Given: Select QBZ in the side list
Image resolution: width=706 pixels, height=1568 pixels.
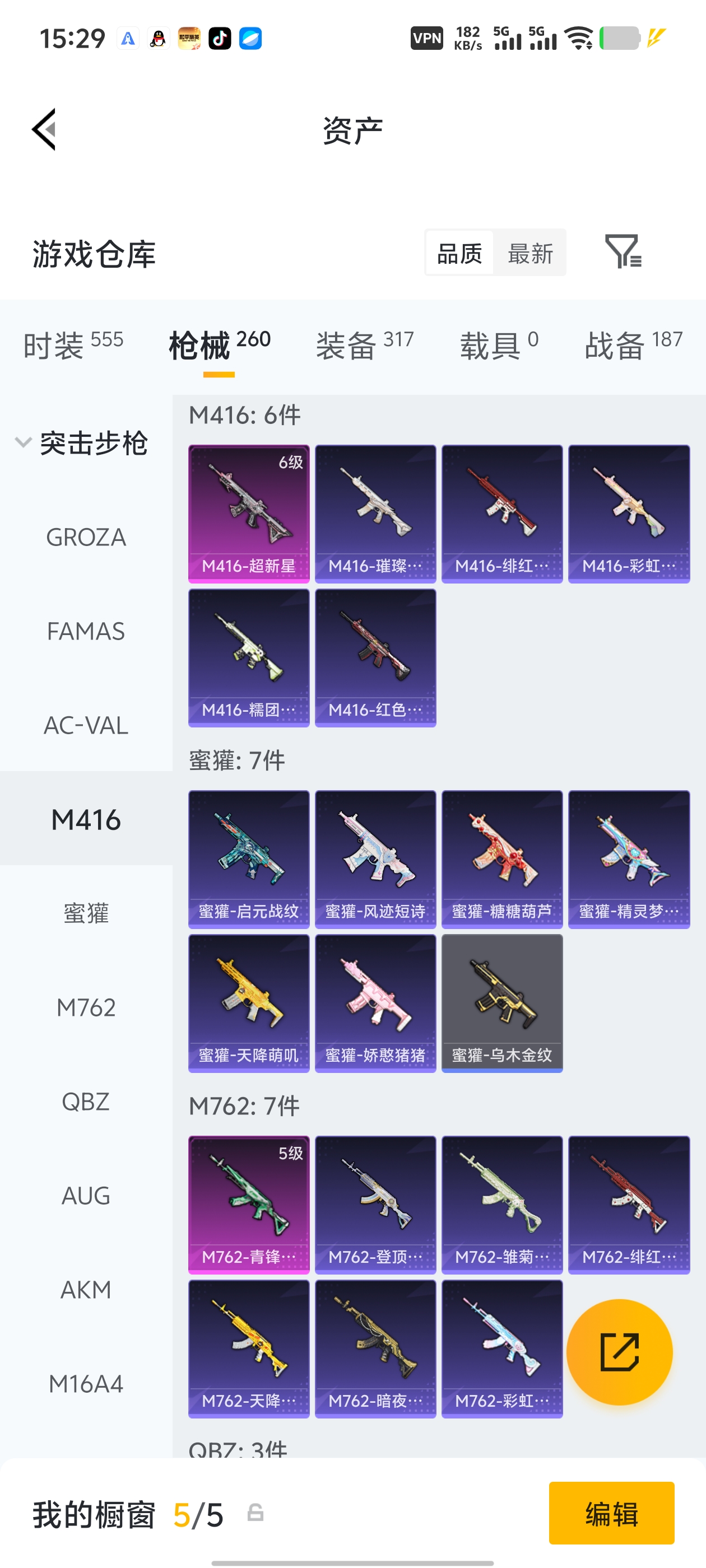Looking at the screenshot, I should (x=86, y=1101).
